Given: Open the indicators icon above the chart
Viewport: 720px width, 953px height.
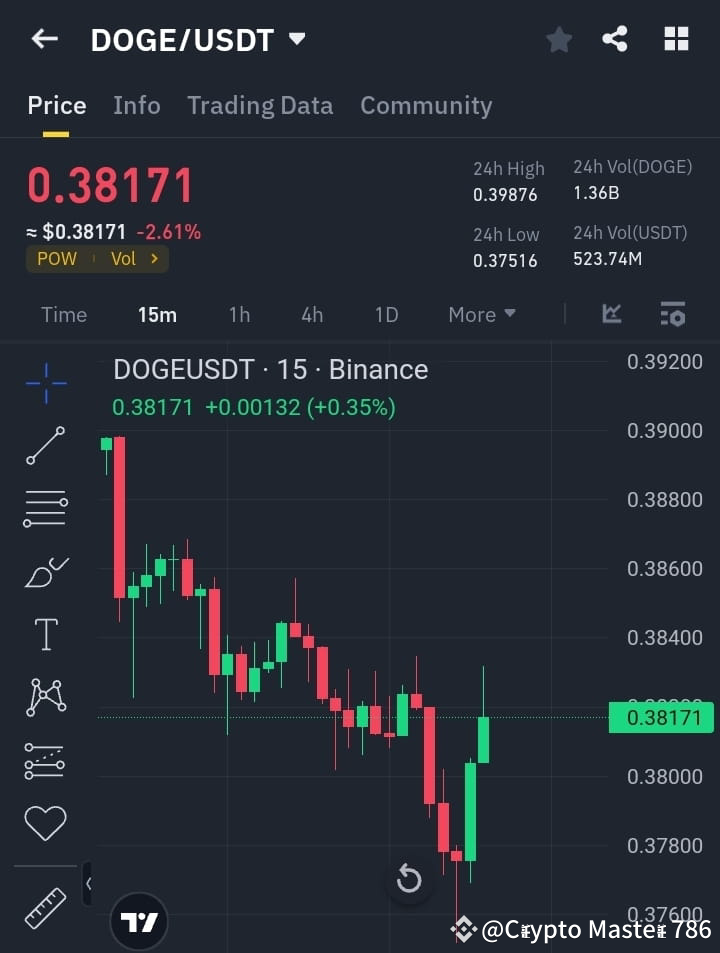Looking at the screenshot, I should [x=611, y=314].
